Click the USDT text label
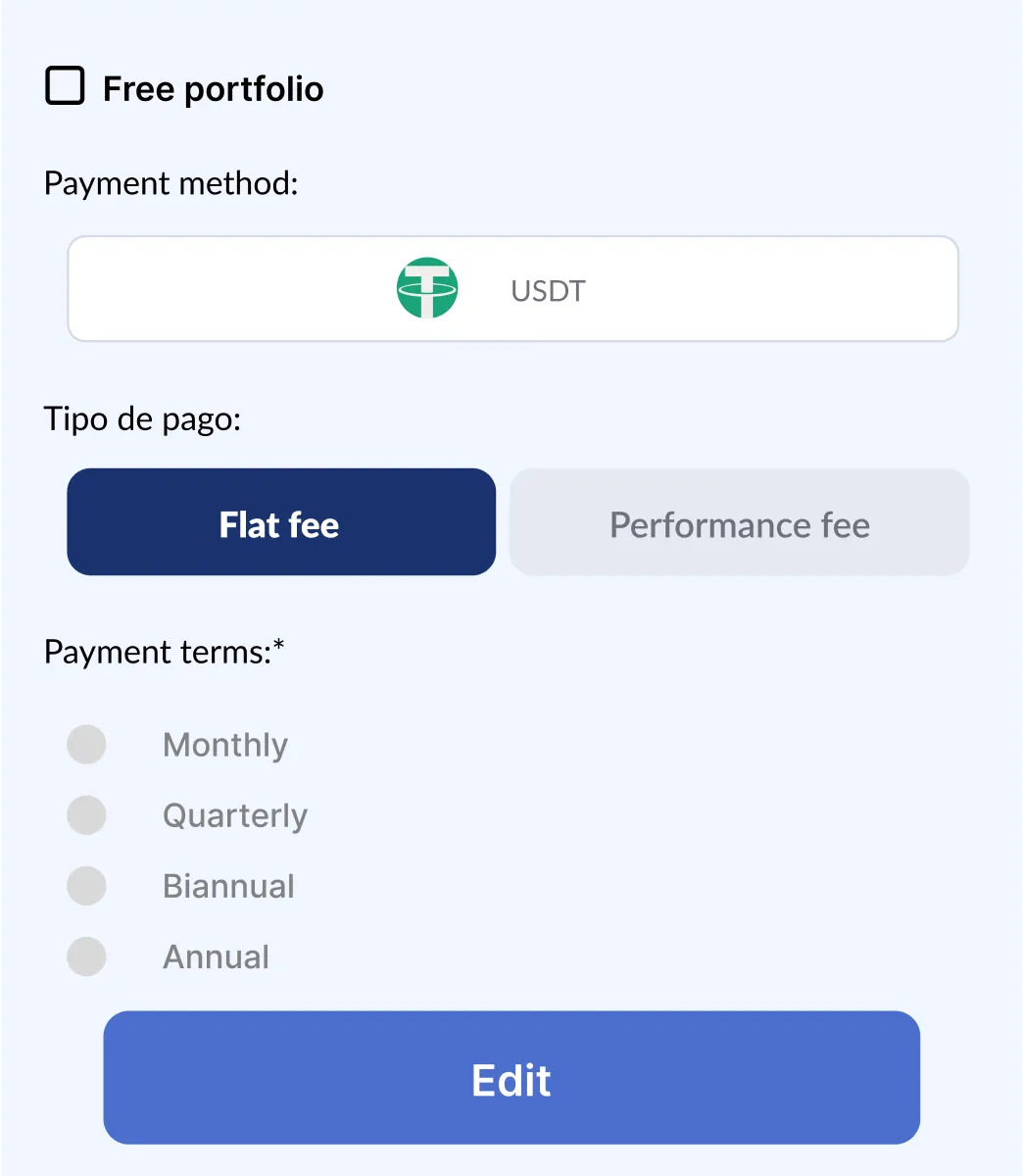Screen dimensions: 1023x1176 click(x=548, y=290)
